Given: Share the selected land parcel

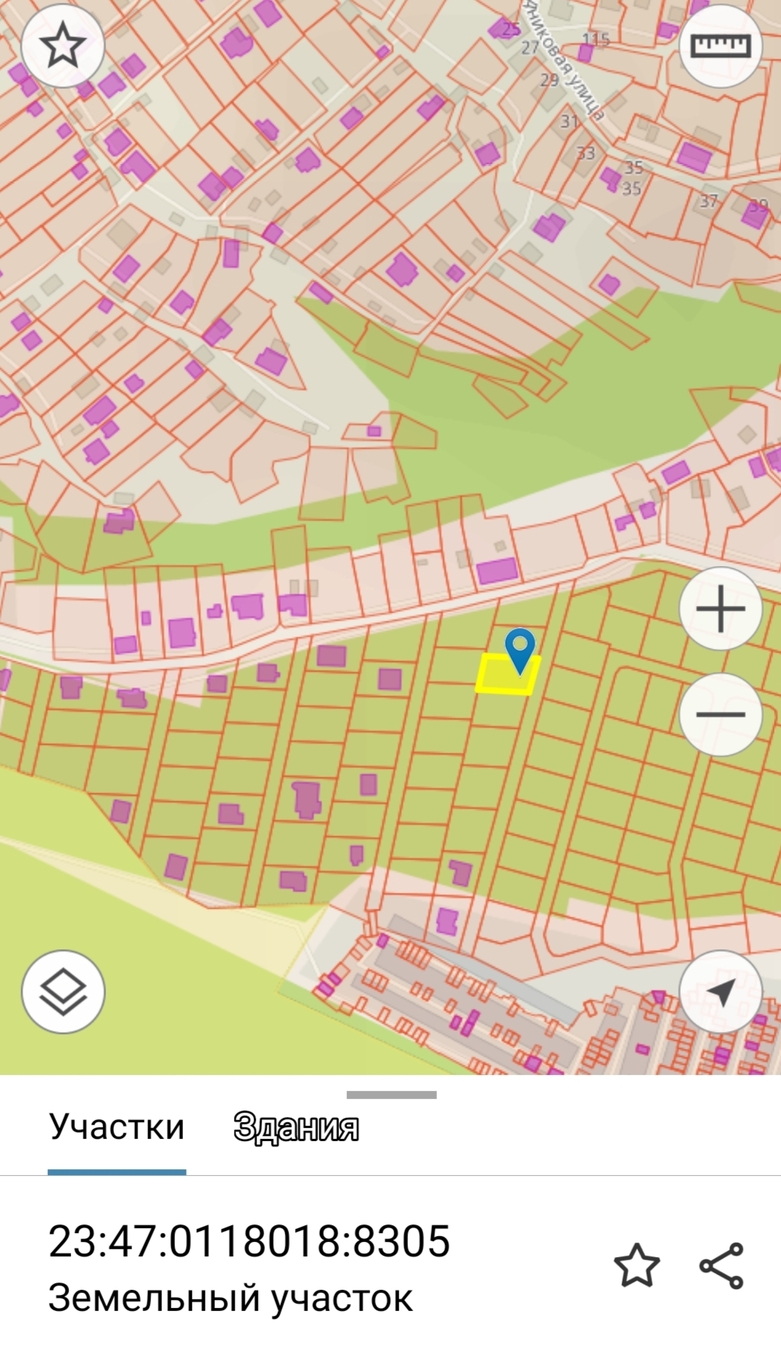Looking at the screenshot, I should 721,1265.
